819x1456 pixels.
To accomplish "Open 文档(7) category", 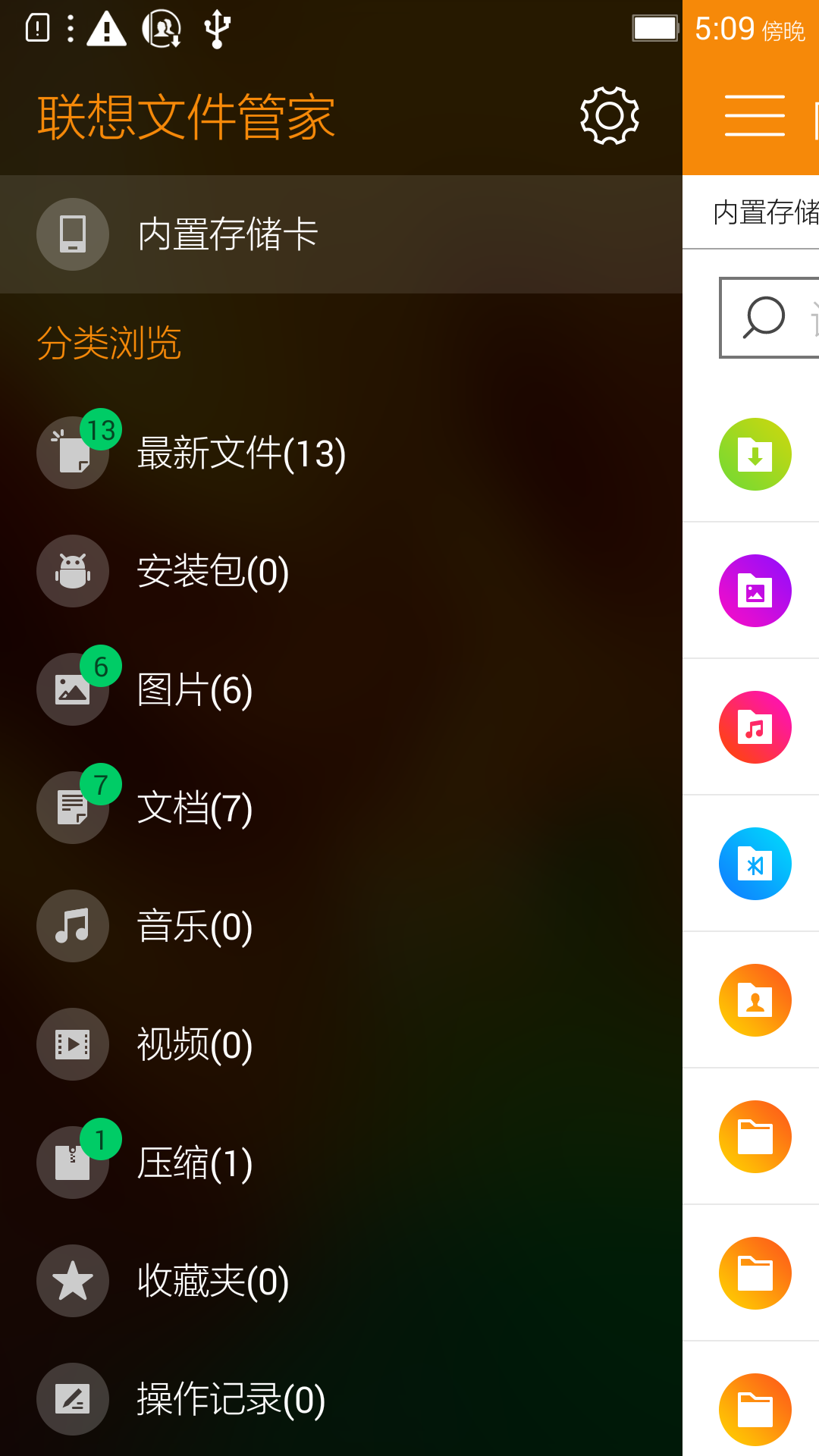I will (x=341, y=808).
